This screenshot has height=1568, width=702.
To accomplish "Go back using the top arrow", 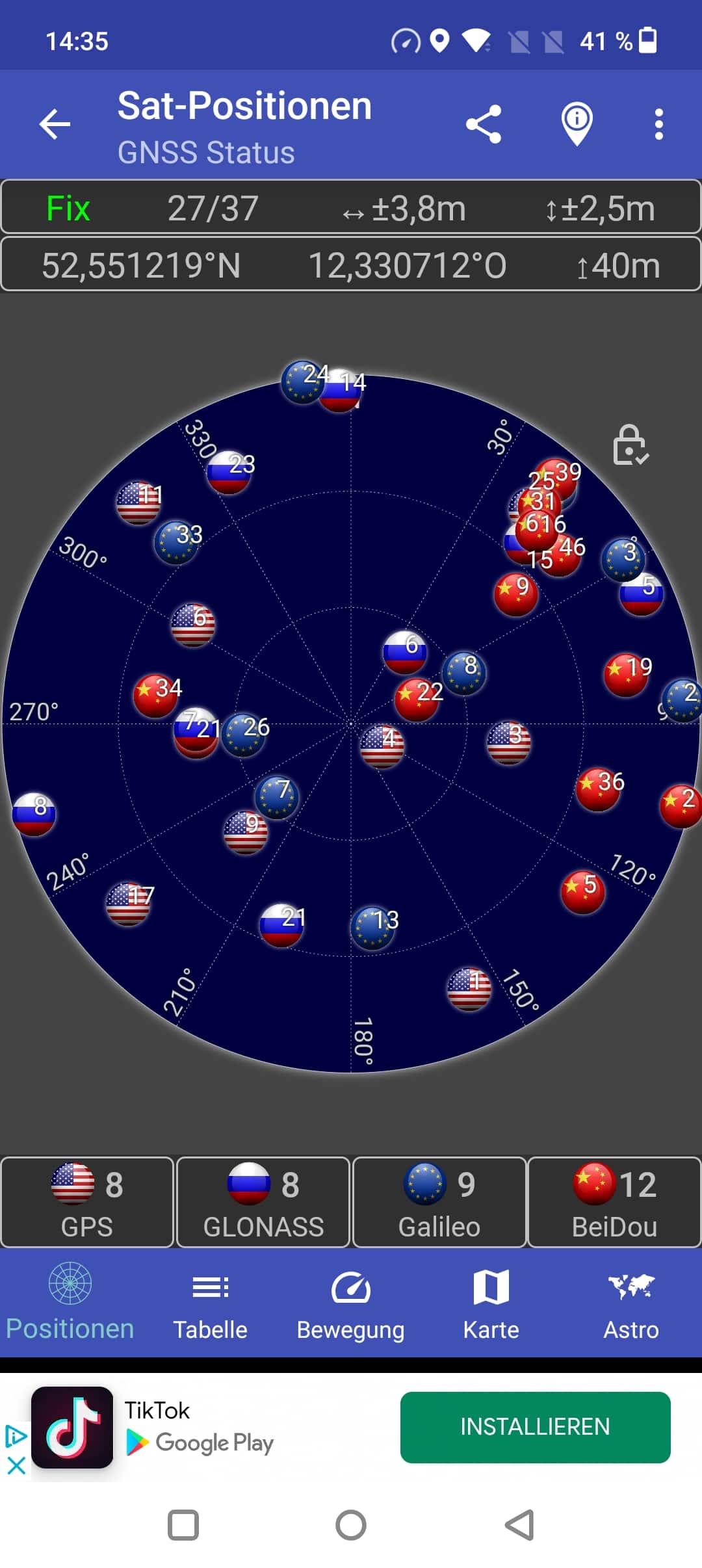I will pos(55,124).
